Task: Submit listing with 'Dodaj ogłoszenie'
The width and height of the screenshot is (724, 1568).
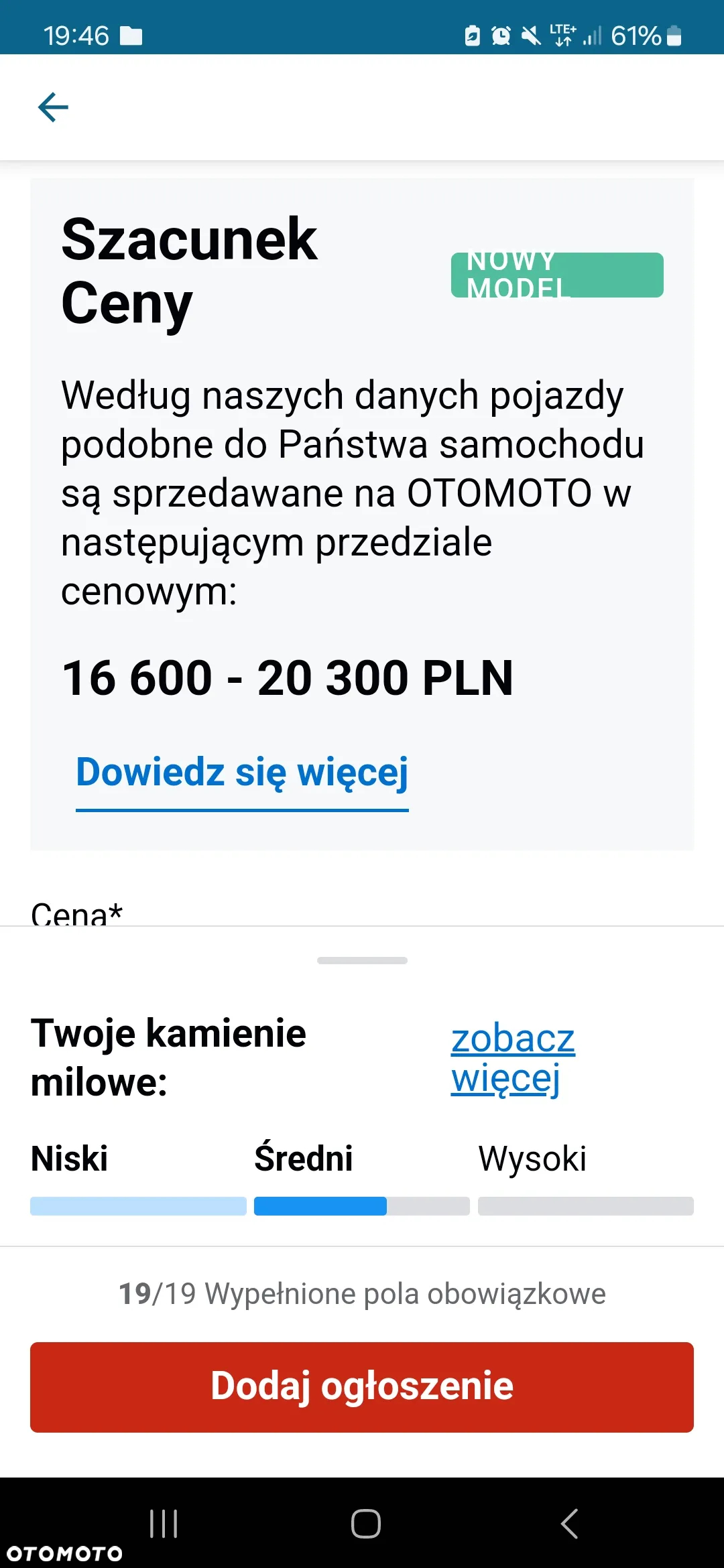Action: tap(362, 1386)
